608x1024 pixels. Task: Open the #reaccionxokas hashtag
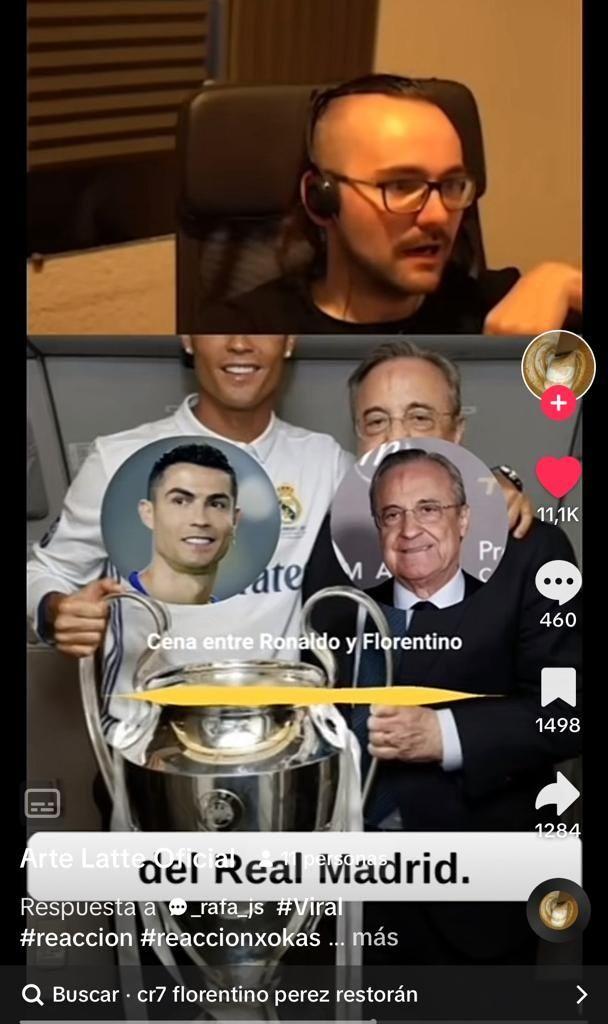[230, 937]
